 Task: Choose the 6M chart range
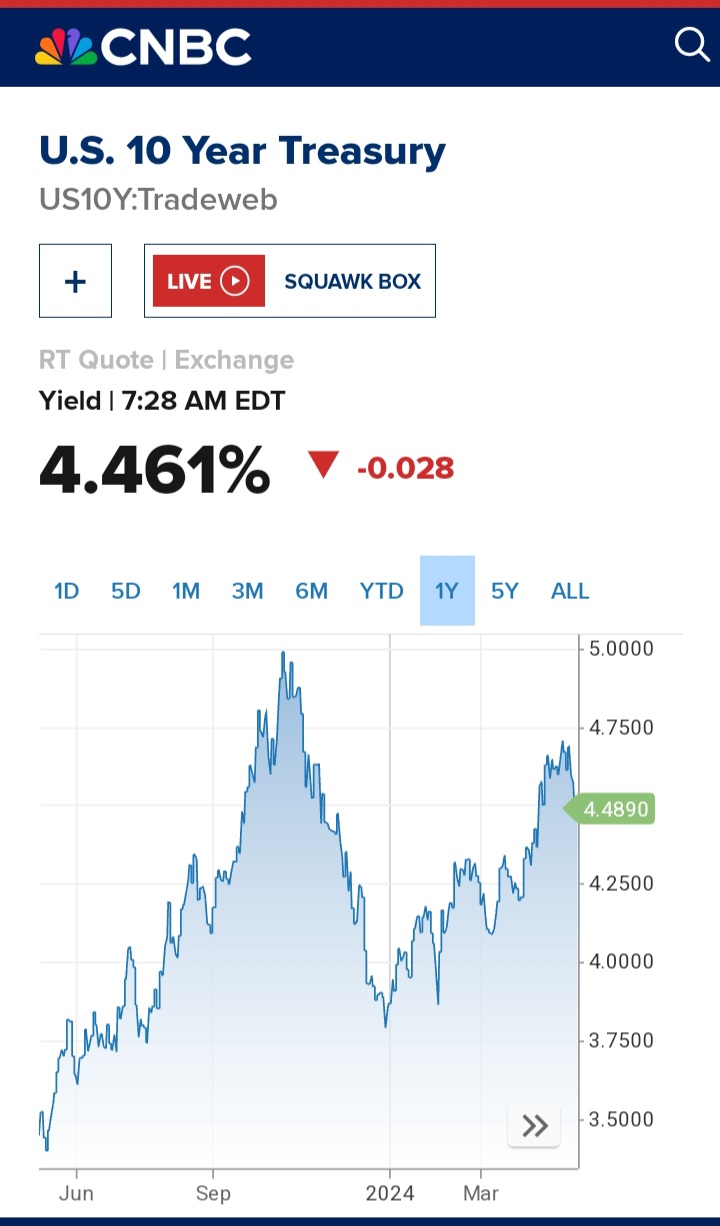coord(311,591)
